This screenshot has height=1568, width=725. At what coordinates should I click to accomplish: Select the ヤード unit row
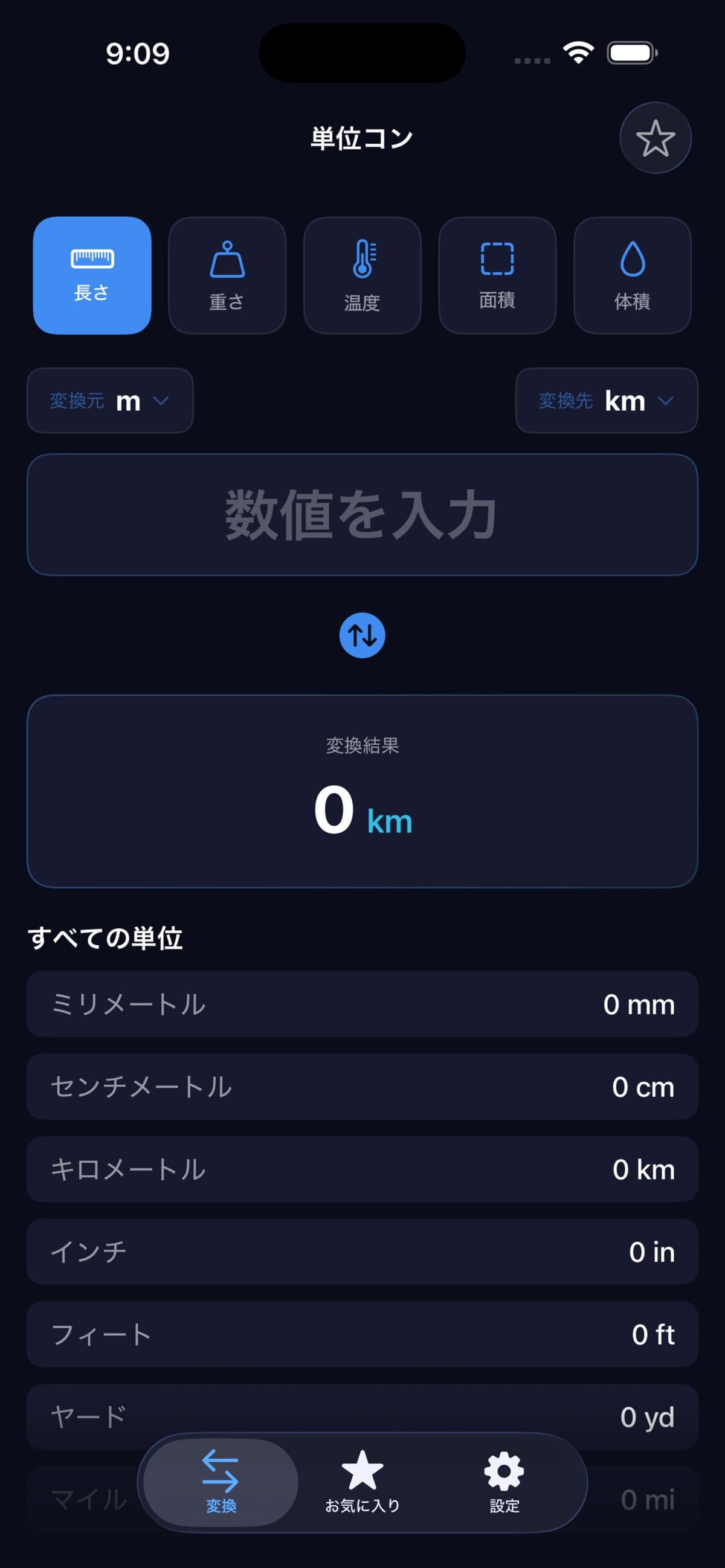coord(361,1416)
